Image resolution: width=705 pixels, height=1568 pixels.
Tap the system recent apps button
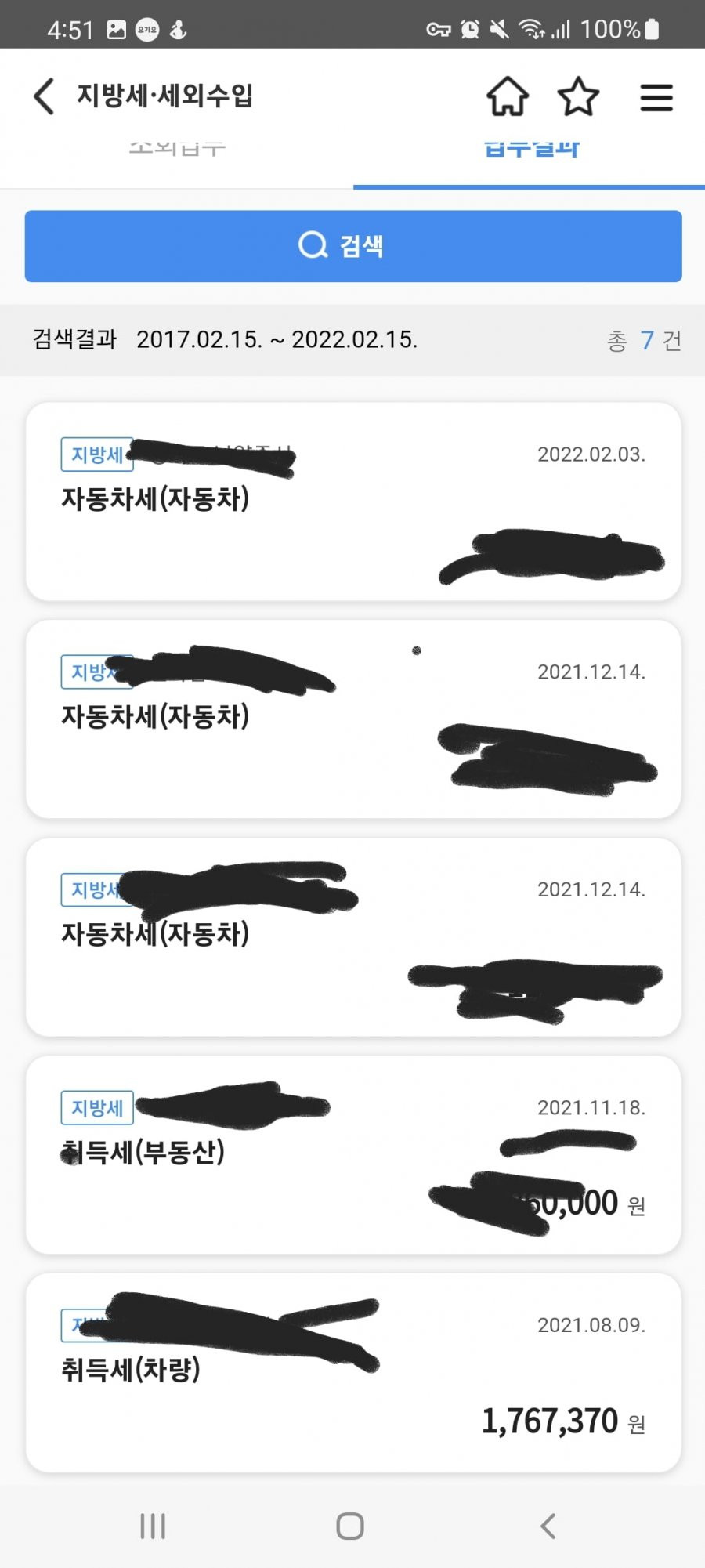click(x=153, y=1526)
